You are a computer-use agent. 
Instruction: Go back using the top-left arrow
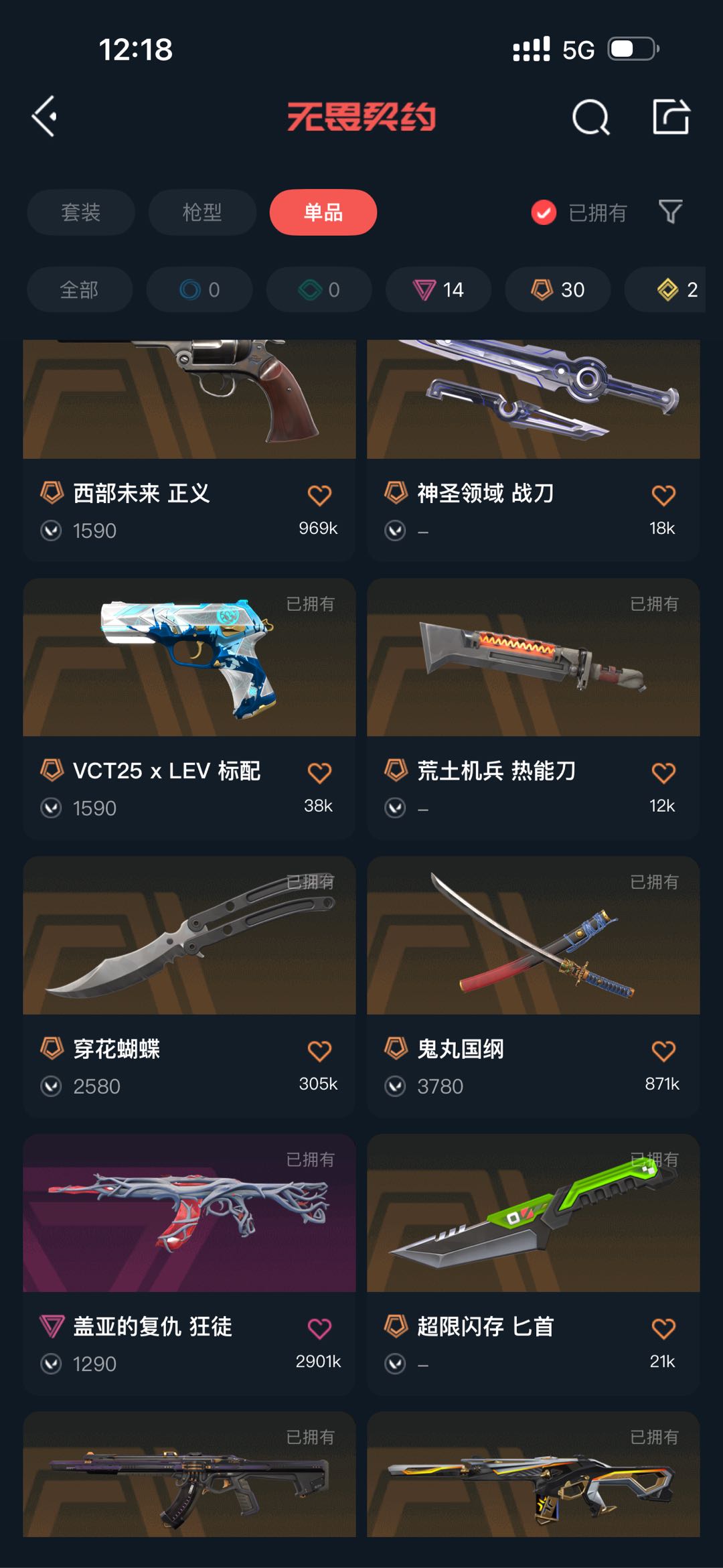pos(44,117)
